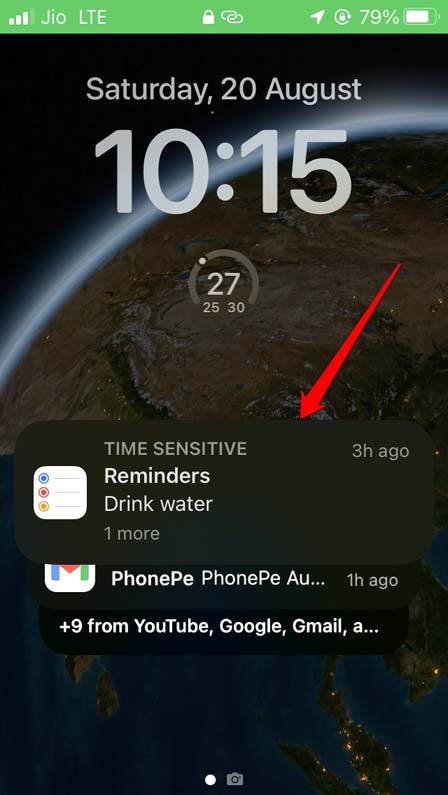Screen dimensions: 448x795
Task: Open the date widget showing Saturday, 20 August
Action: [x=223, y=90]
